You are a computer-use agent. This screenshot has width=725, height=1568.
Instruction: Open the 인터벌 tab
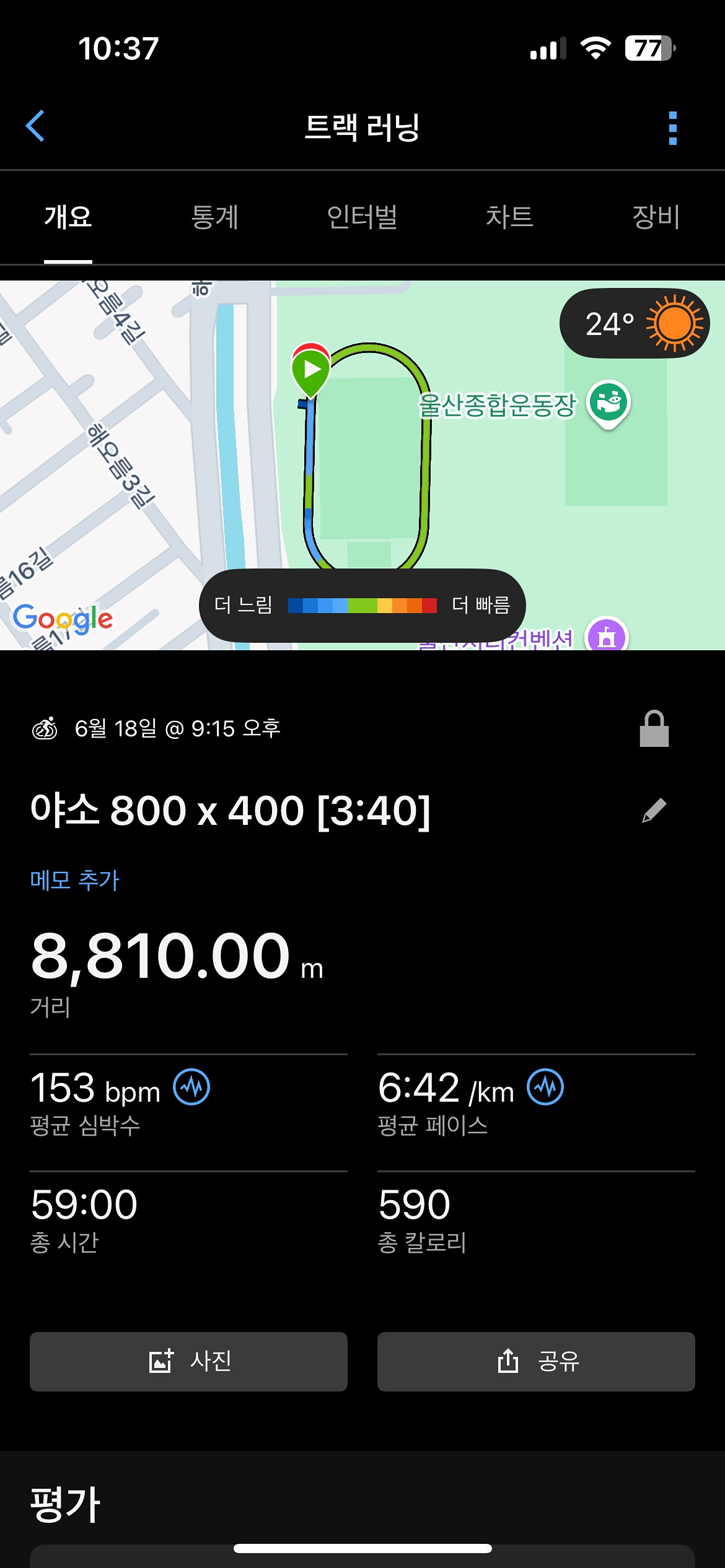[362, 218]
